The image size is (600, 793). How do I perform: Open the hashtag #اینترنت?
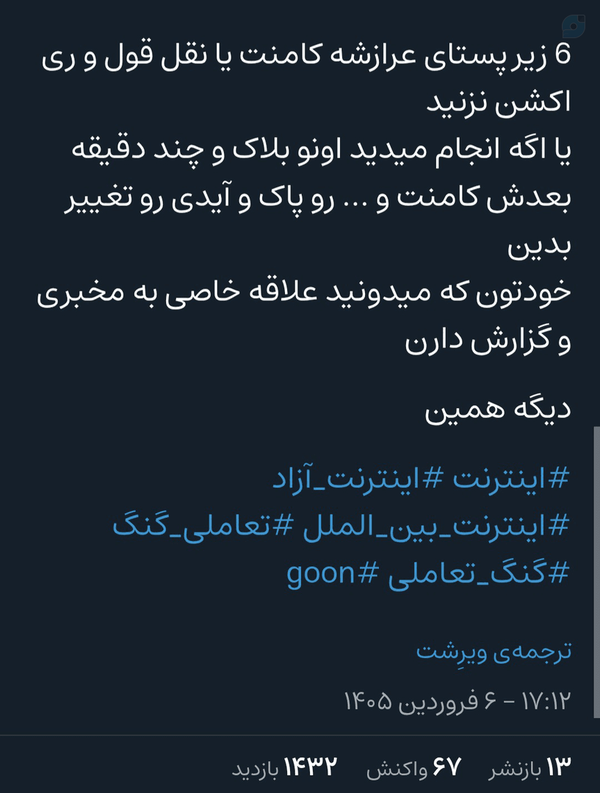(x=511, y=478)
